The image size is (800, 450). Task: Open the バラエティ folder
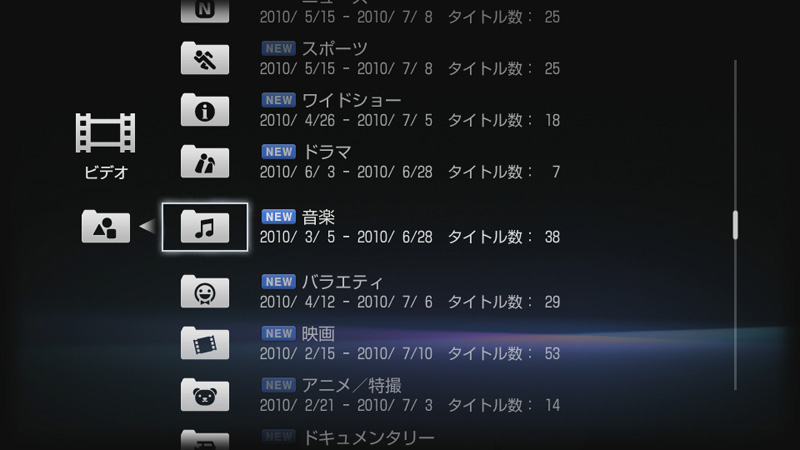click(205, 292)
